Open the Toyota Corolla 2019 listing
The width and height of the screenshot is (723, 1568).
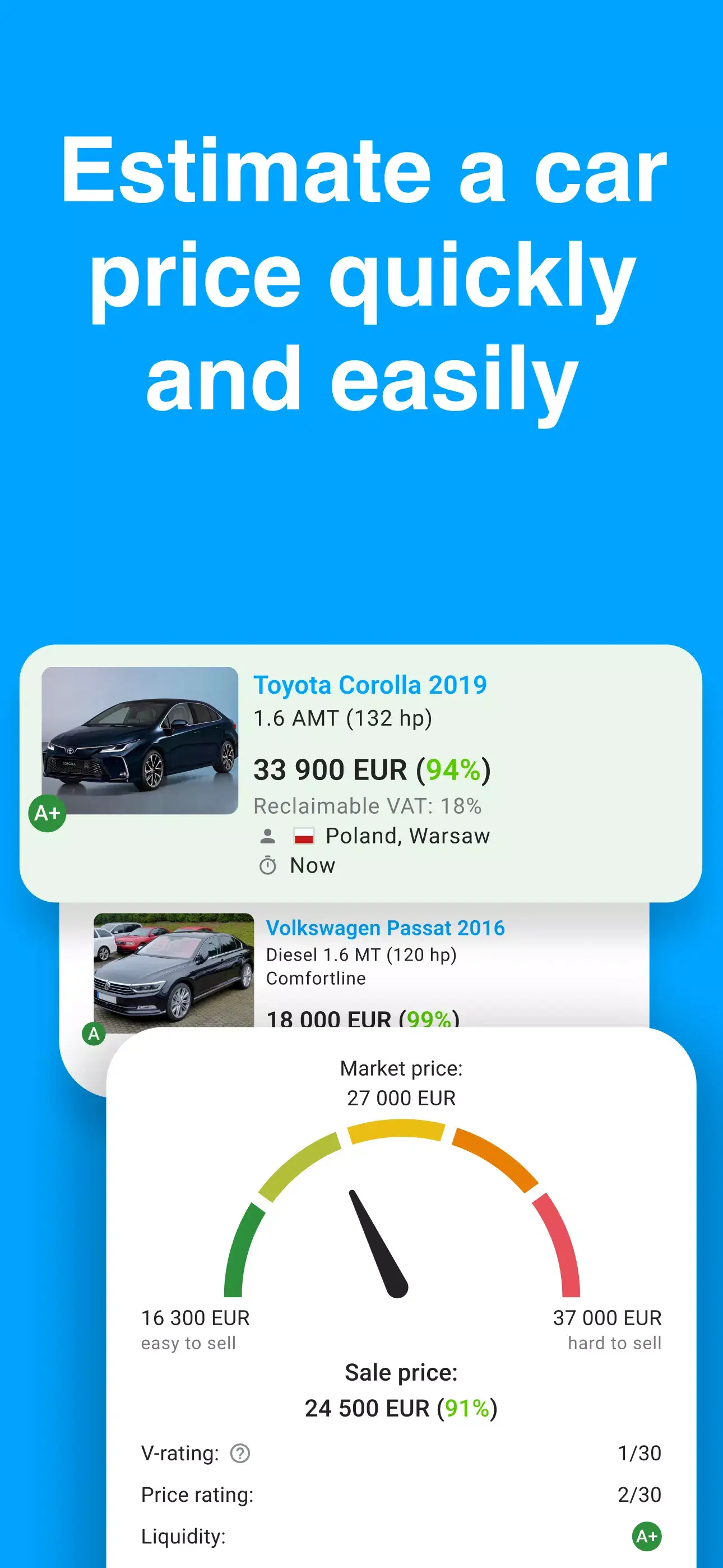coord(370,685)
